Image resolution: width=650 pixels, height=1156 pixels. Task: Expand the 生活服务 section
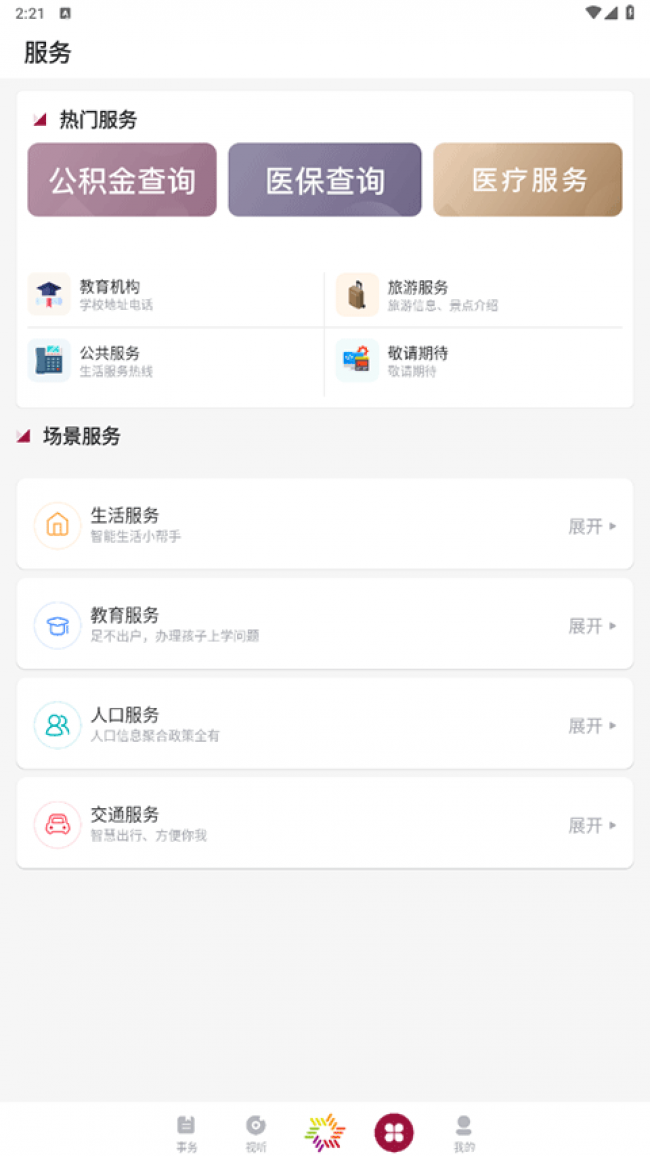click(592, 526)
